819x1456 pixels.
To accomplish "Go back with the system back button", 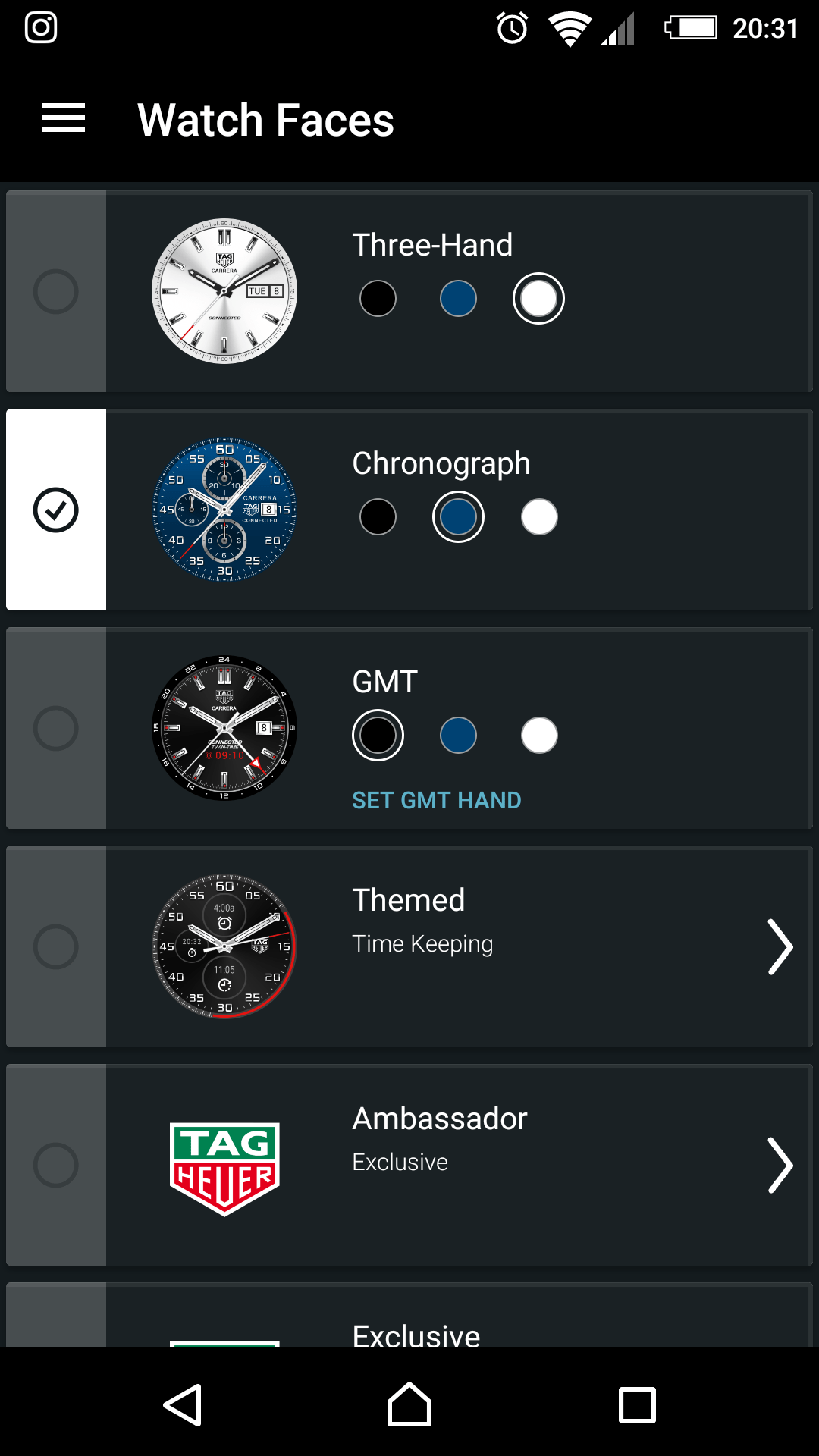I will 183,1404.
